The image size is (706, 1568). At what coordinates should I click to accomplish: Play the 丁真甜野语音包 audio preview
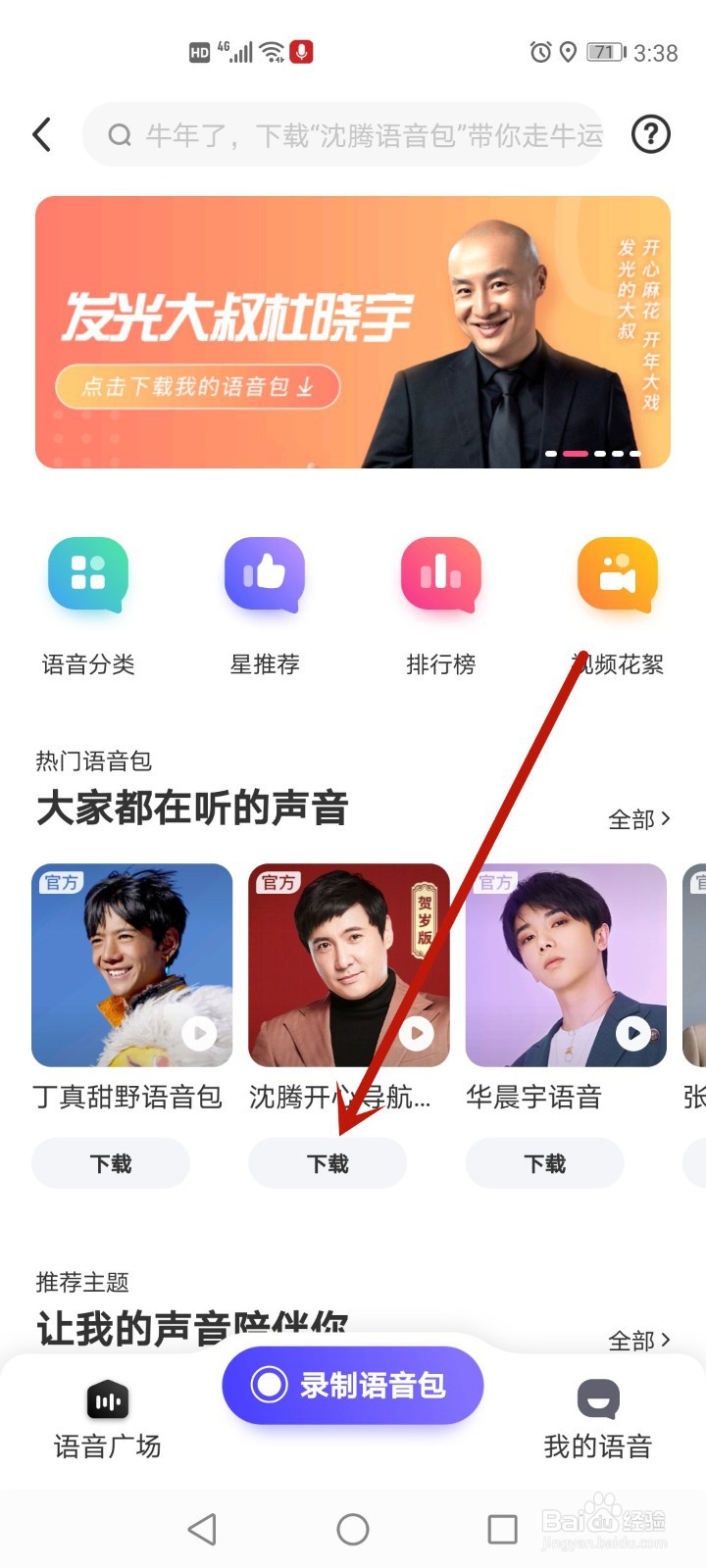(200, 1034)
